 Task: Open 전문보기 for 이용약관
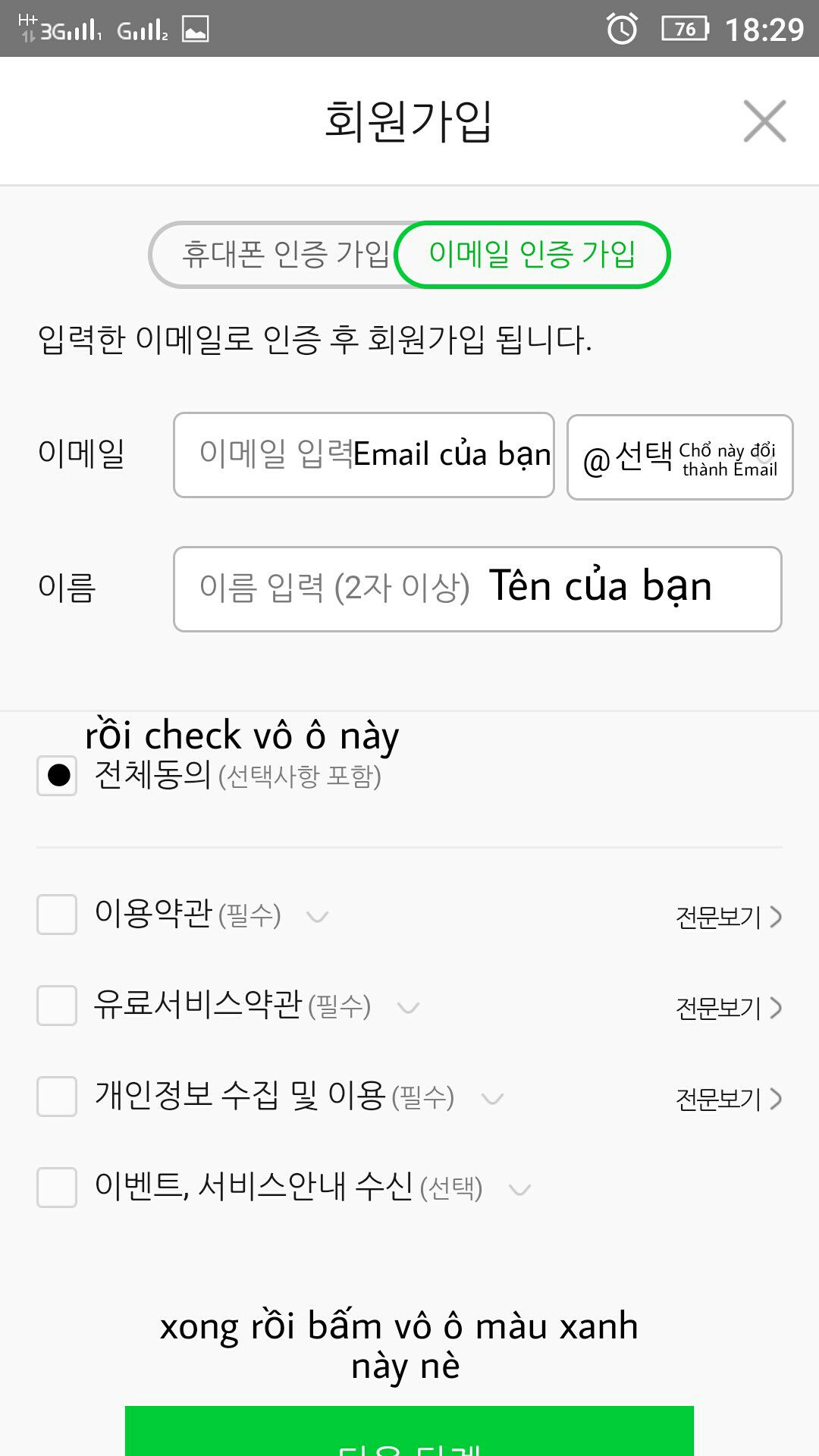click(729, 917)
